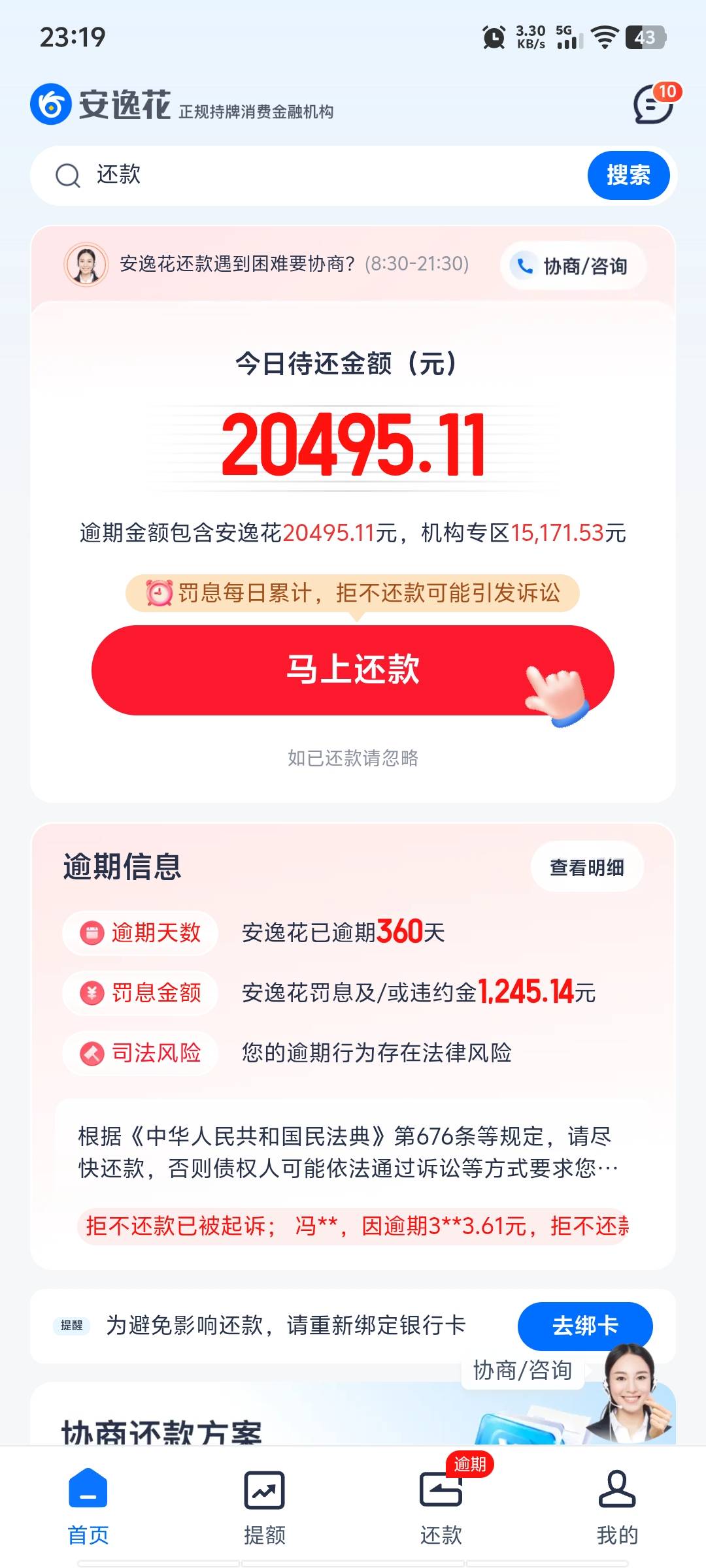
Task: Expand the 民法典第676条 legal notice text
Action: point(348,1152)
